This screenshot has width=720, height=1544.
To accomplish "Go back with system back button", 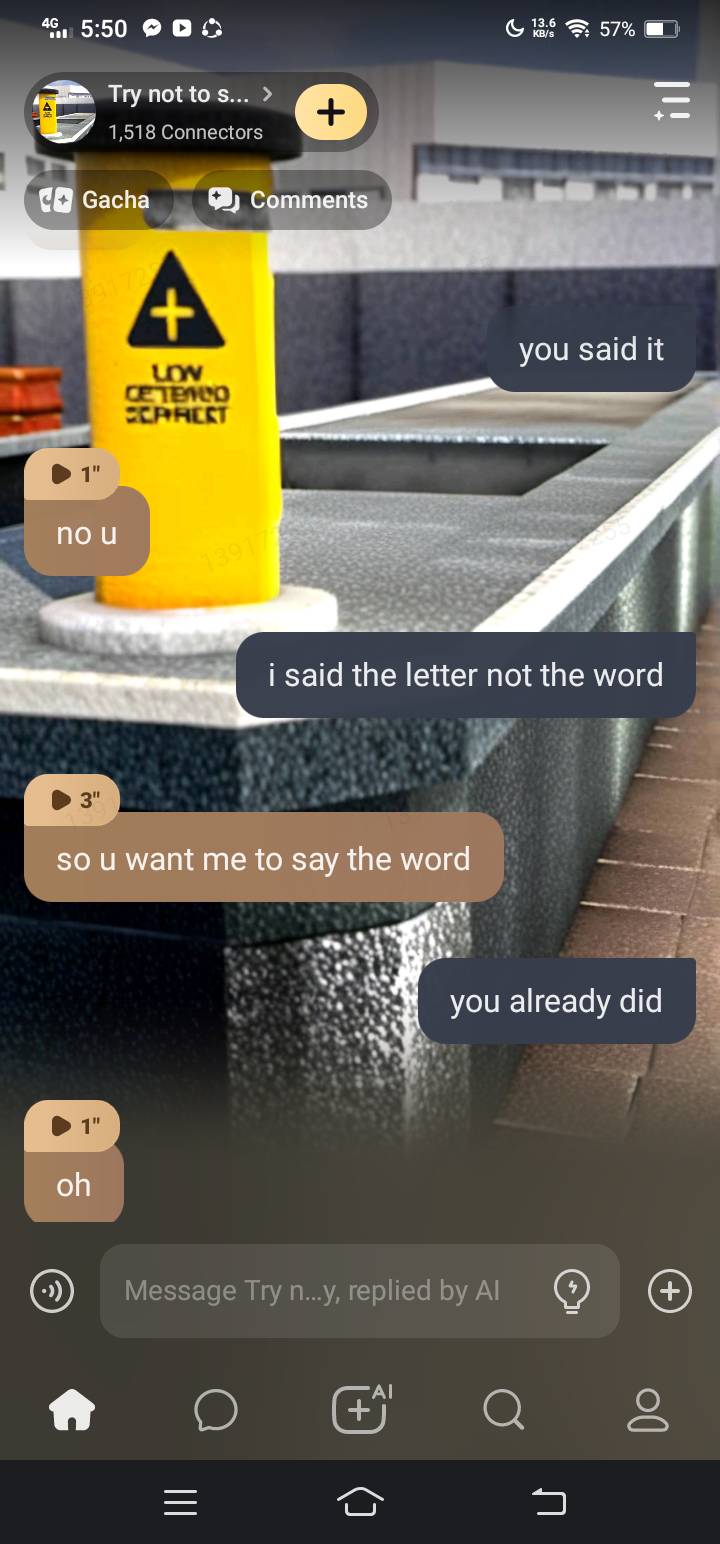I will pyautogui.click(x=548, y=1502).
